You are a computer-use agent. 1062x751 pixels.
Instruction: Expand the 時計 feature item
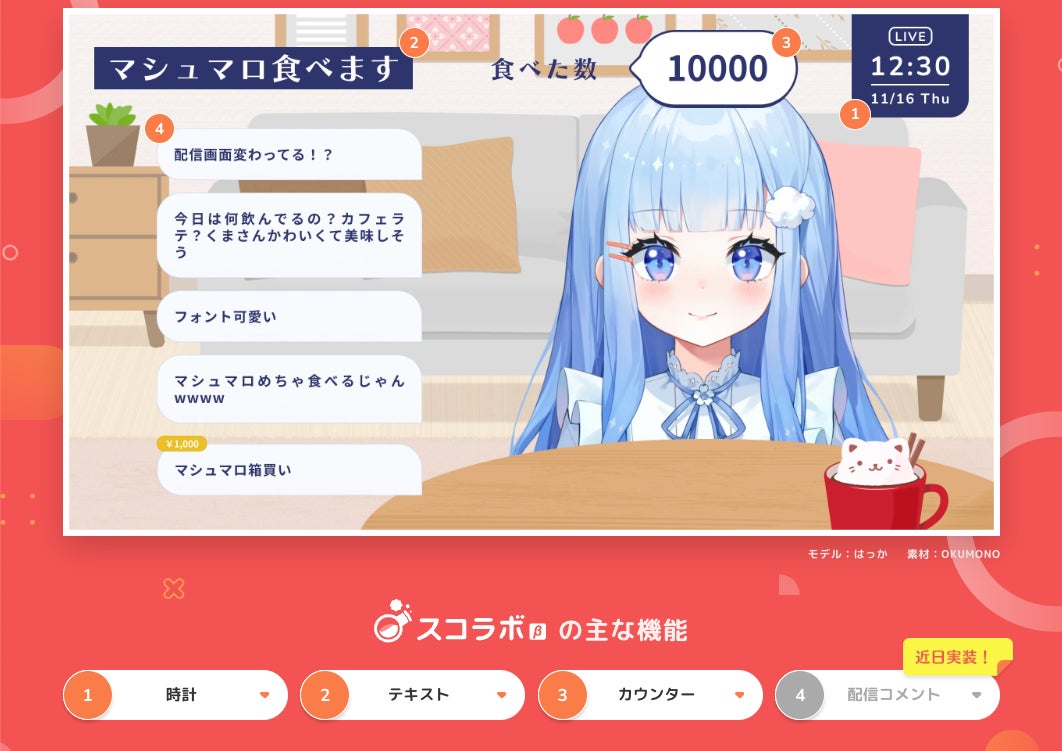pos(175,695)
